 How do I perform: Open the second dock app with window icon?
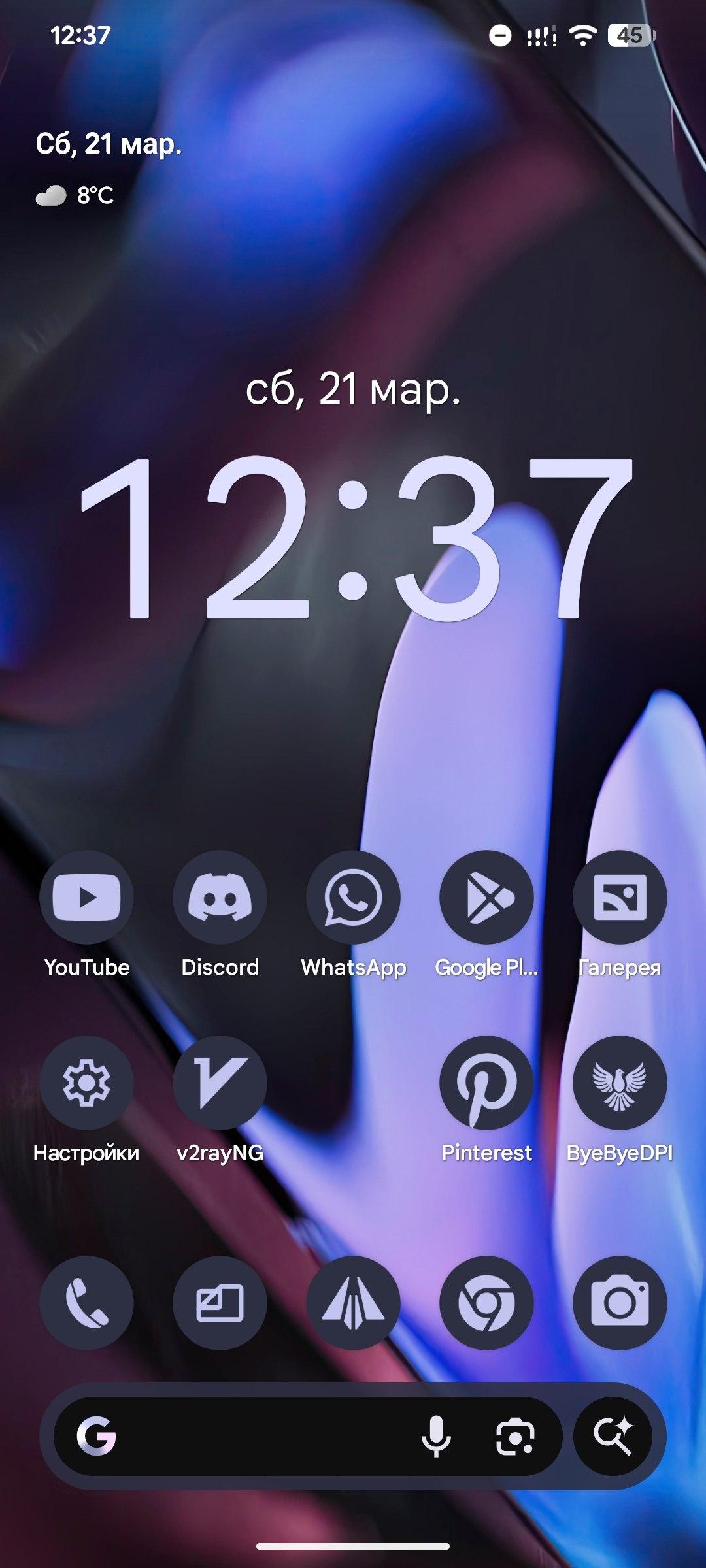pos(220,1303)
